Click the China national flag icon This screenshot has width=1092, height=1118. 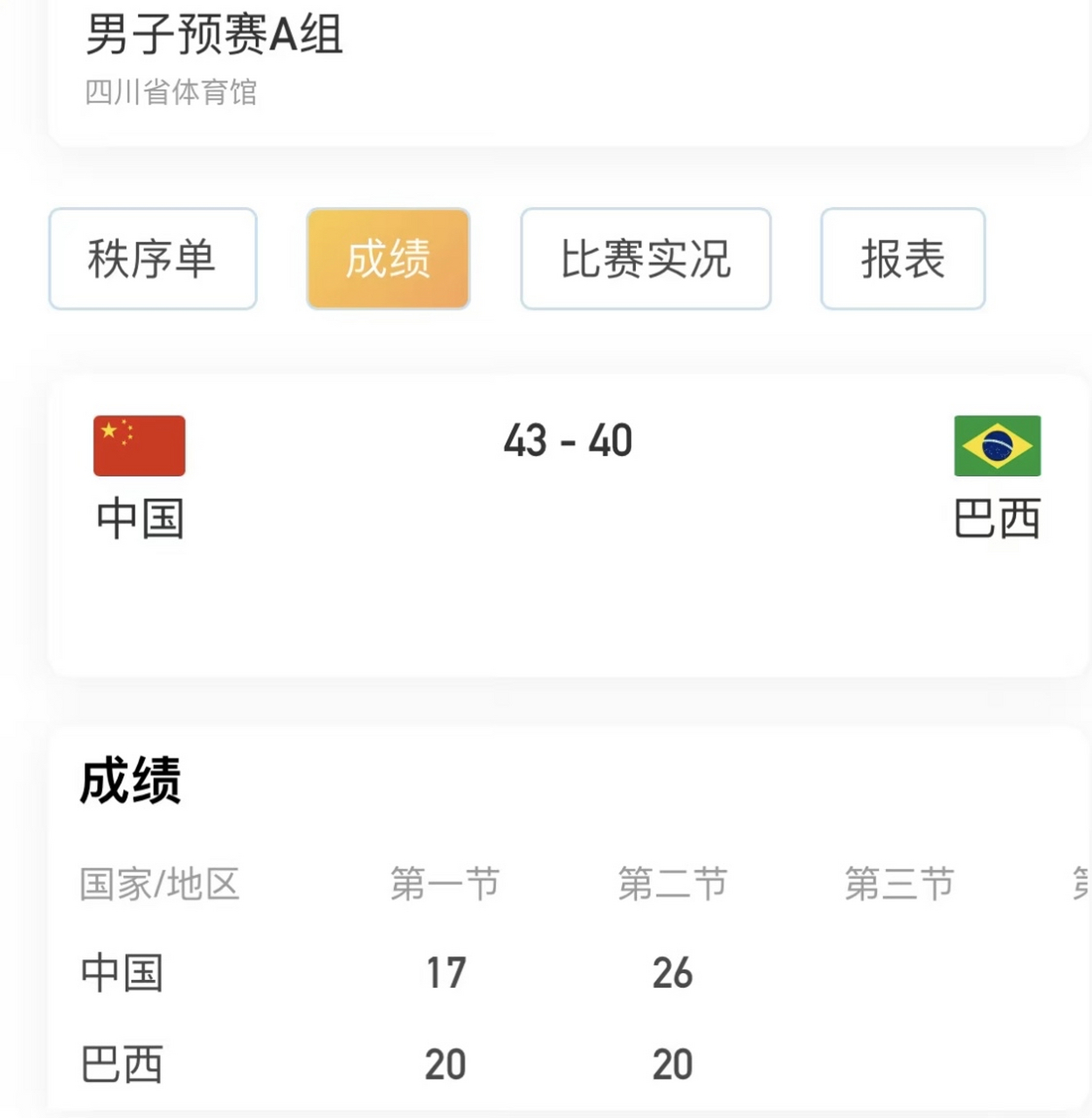coord(139,445)
